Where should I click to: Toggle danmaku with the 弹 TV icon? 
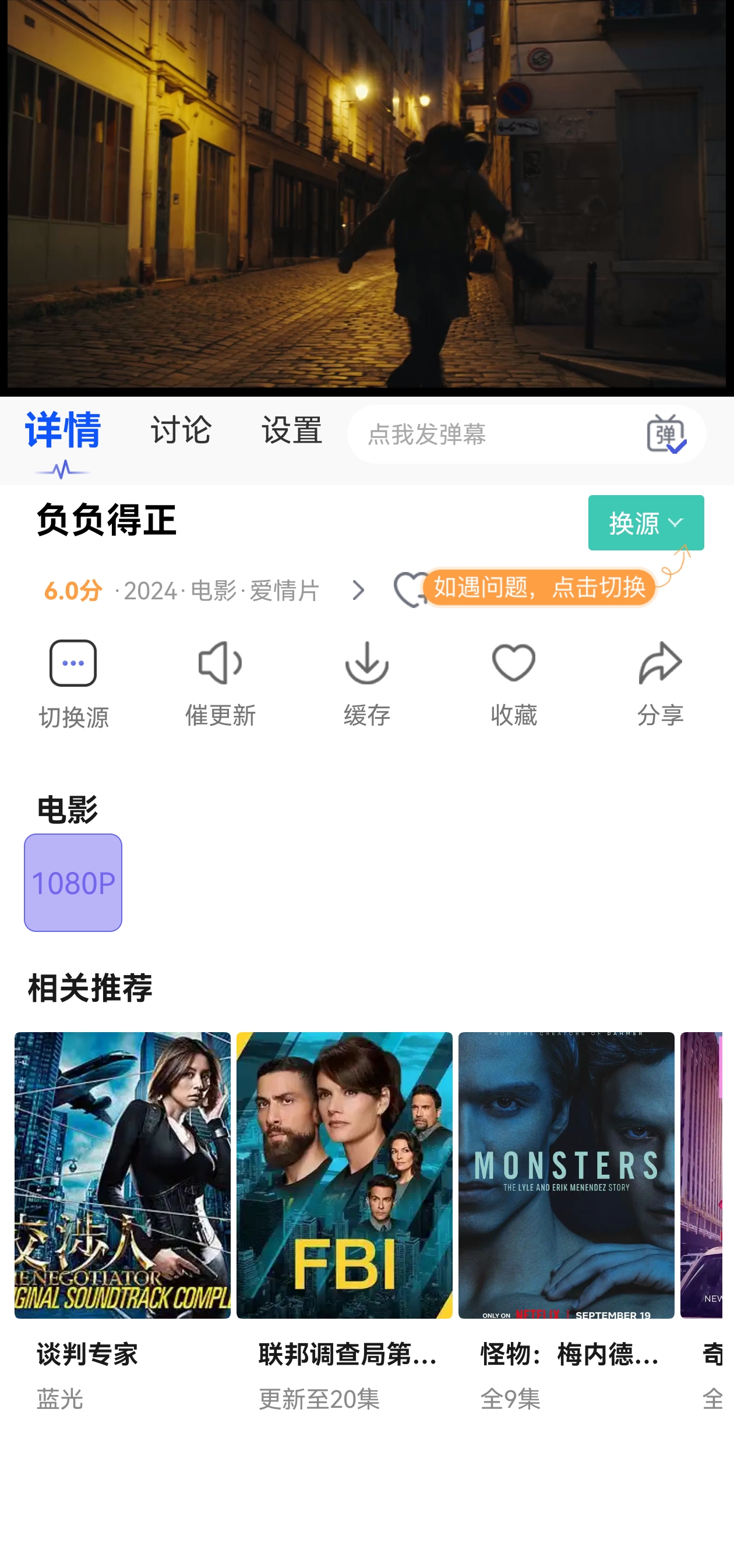tap(668, 434)
